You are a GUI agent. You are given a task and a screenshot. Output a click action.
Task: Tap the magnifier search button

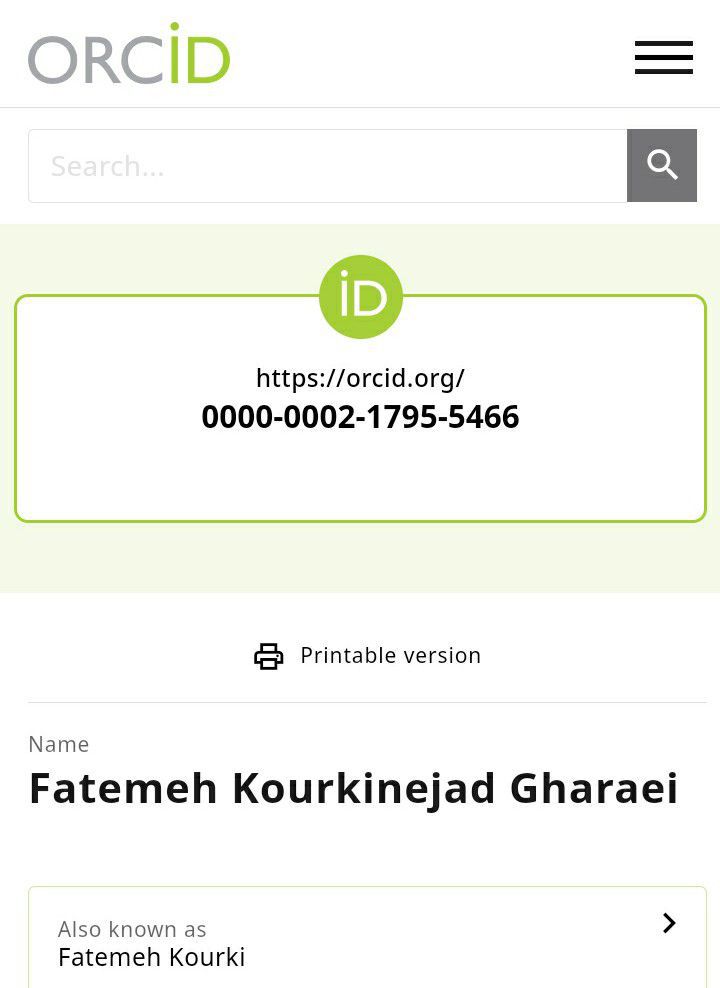click(662, 166)
